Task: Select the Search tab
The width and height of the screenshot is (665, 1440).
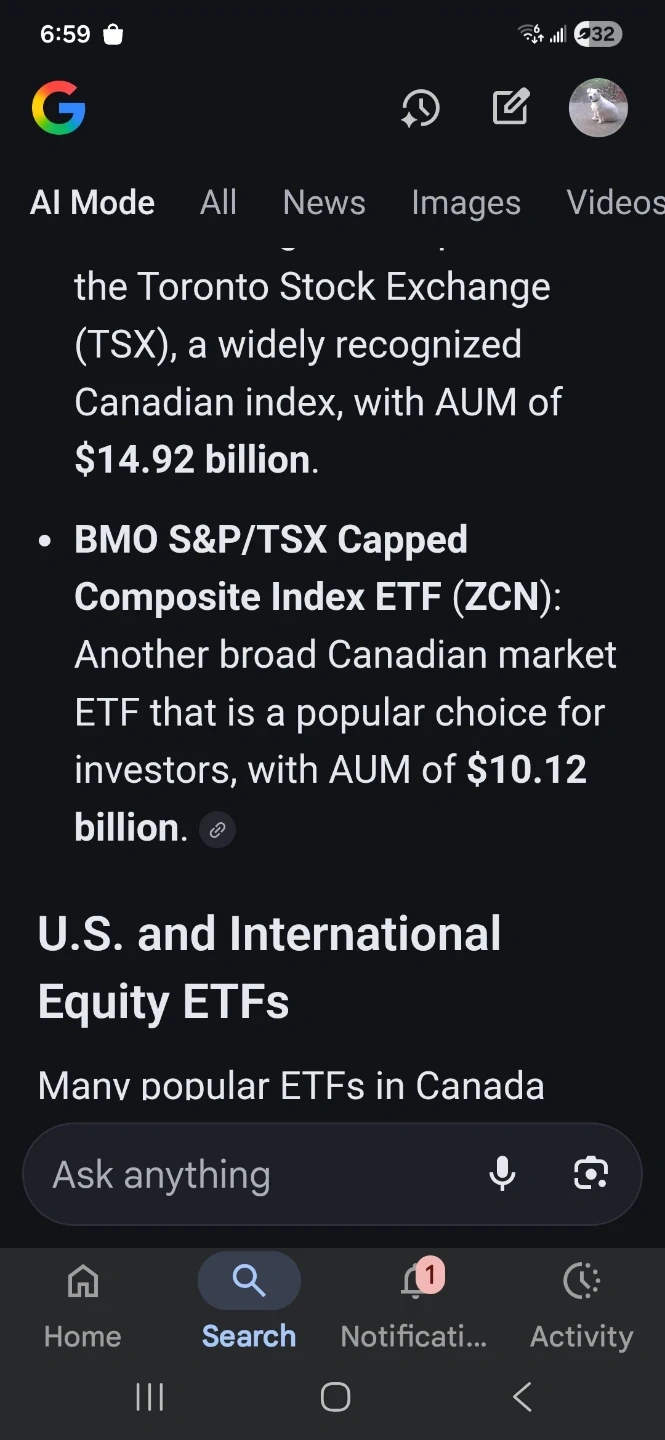Action: [249, 1304]
